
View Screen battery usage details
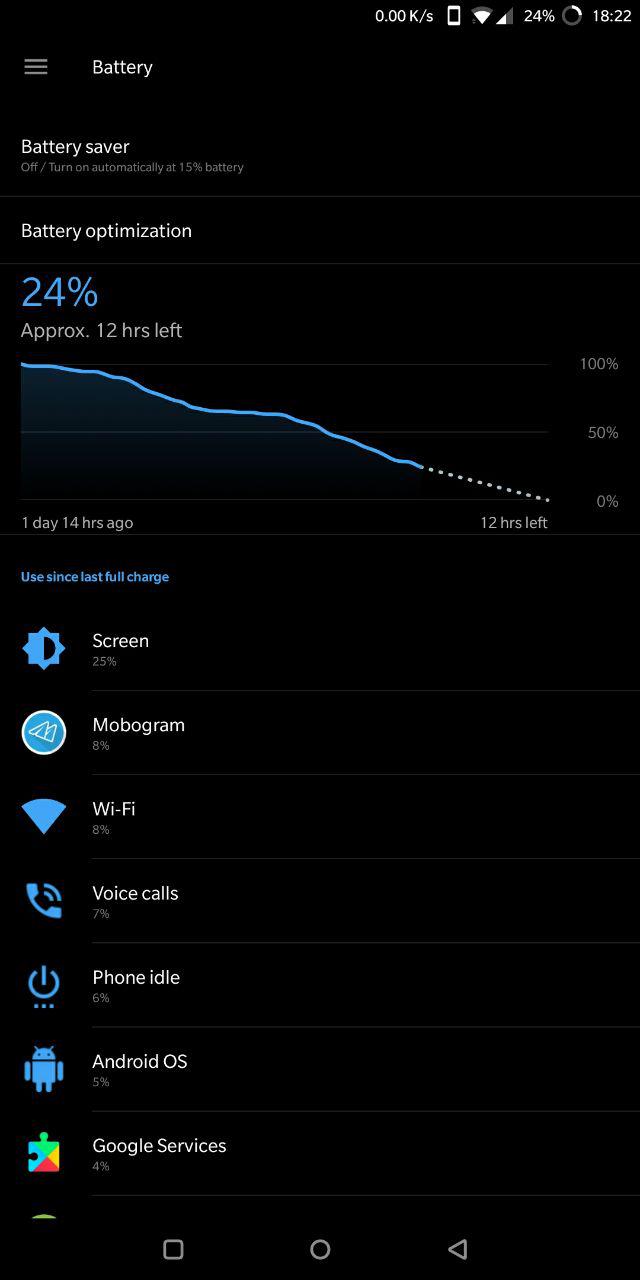[320, 649]
